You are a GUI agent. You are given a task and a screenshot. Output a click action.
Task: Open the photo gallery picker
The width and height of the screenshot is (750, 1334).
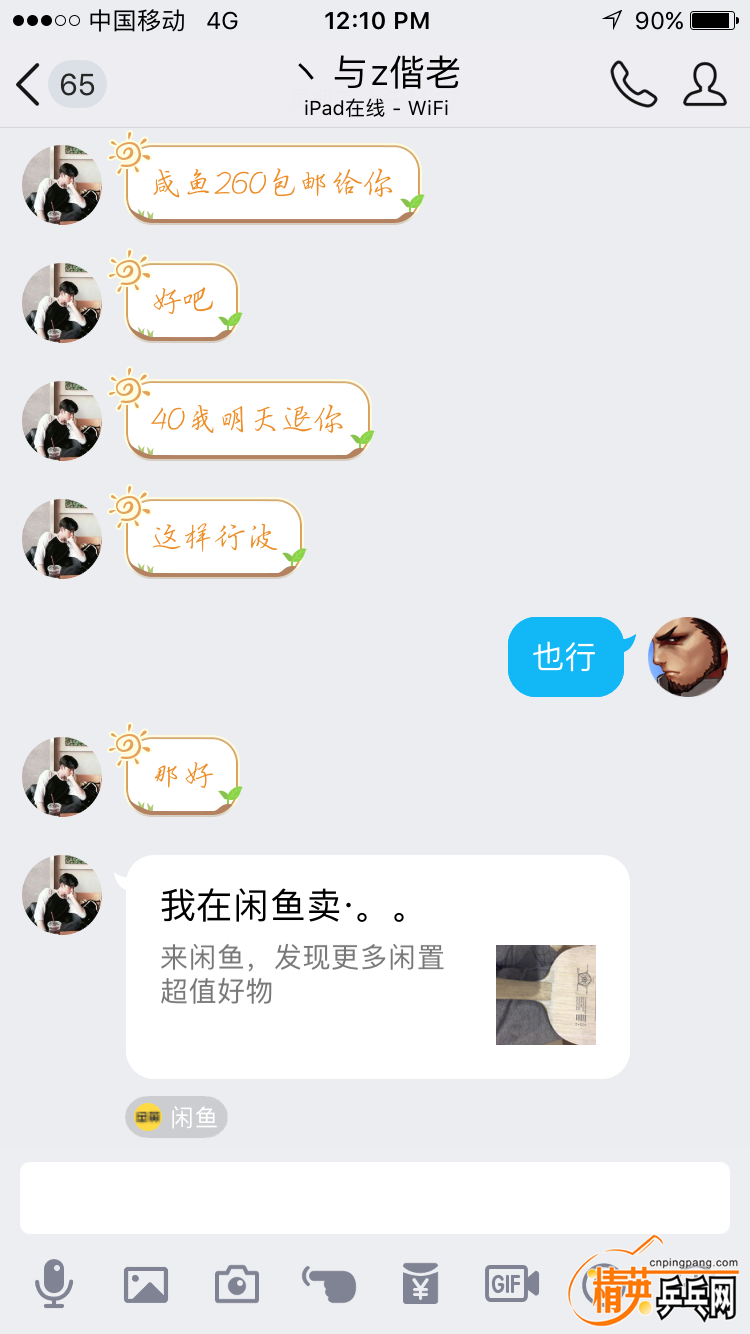(146, 1283)
